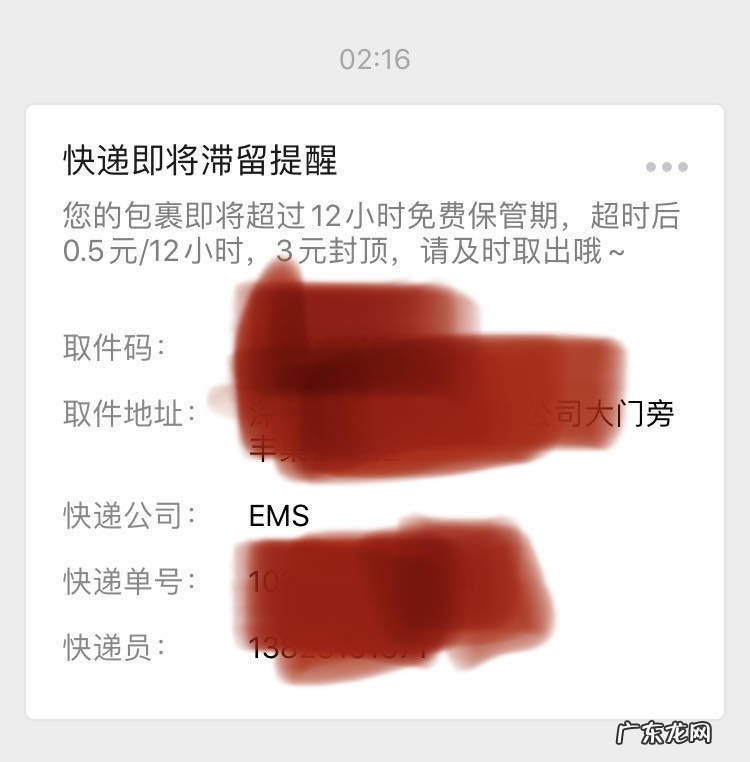
Task: Select the free storage period notice text
Action: [370, 235]
